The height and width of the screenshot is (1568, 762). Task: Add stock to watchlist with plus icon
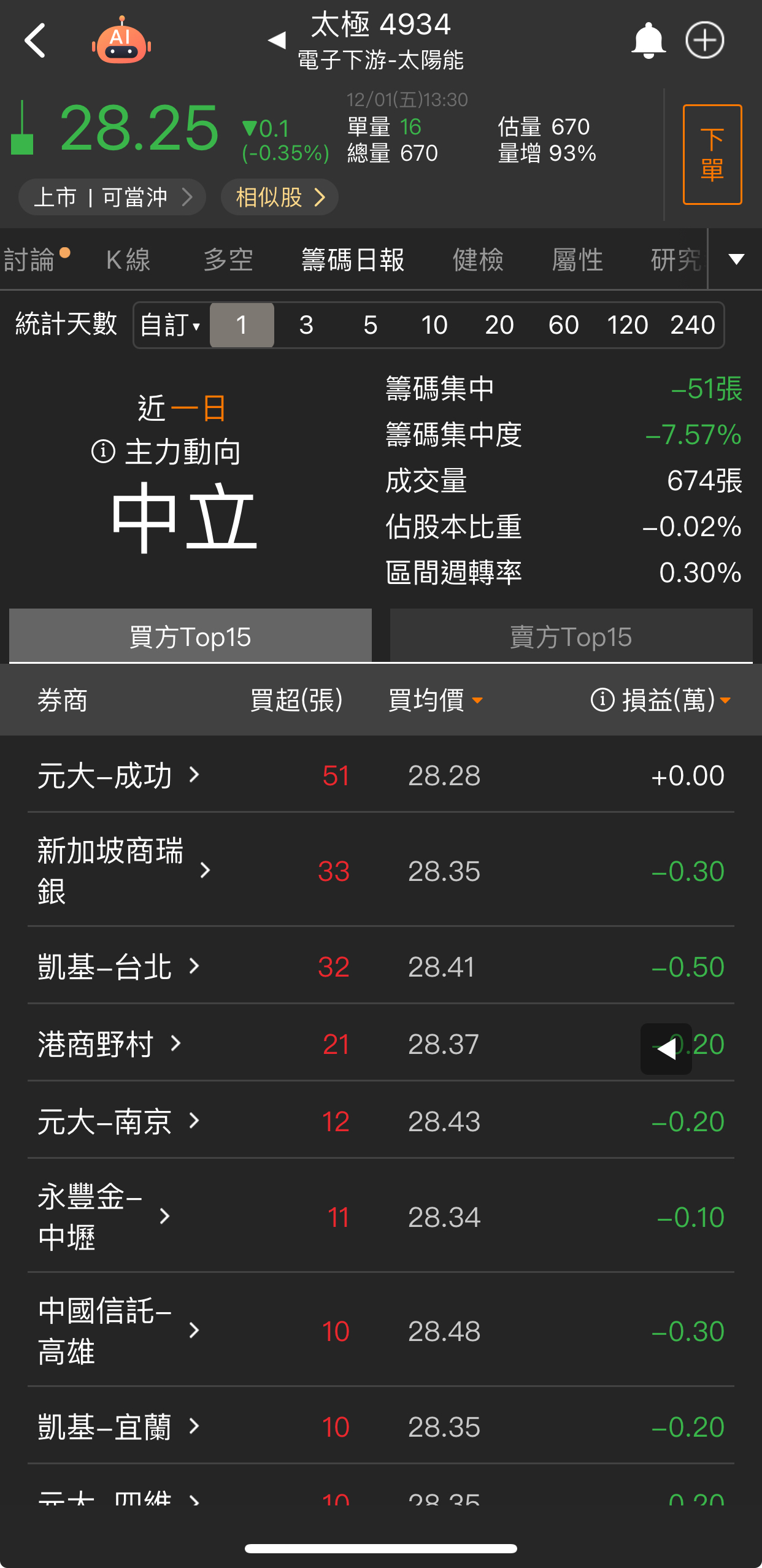[704, 41]
